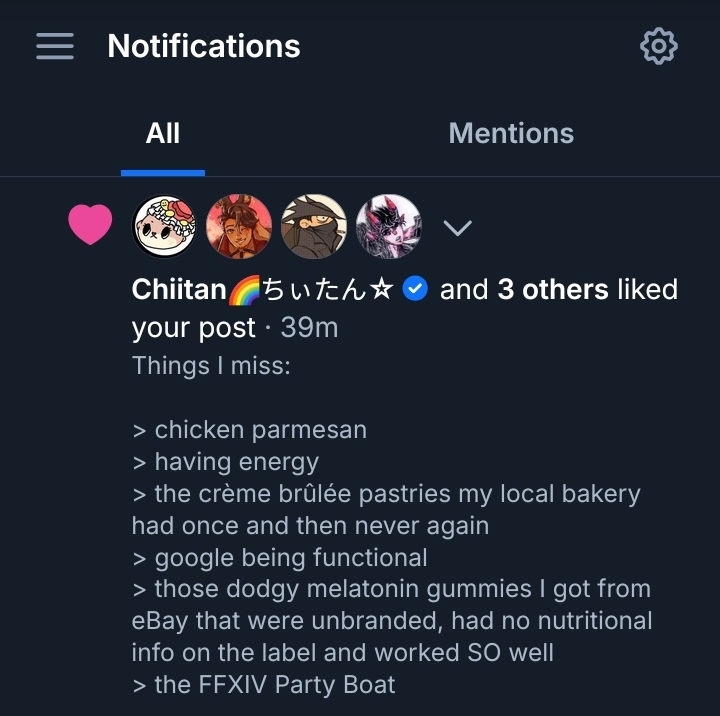This screenshot has width=720, height=716.
Task: View the first liker's avatar profile
Action: pyautogui.click(x=164, y=226)
